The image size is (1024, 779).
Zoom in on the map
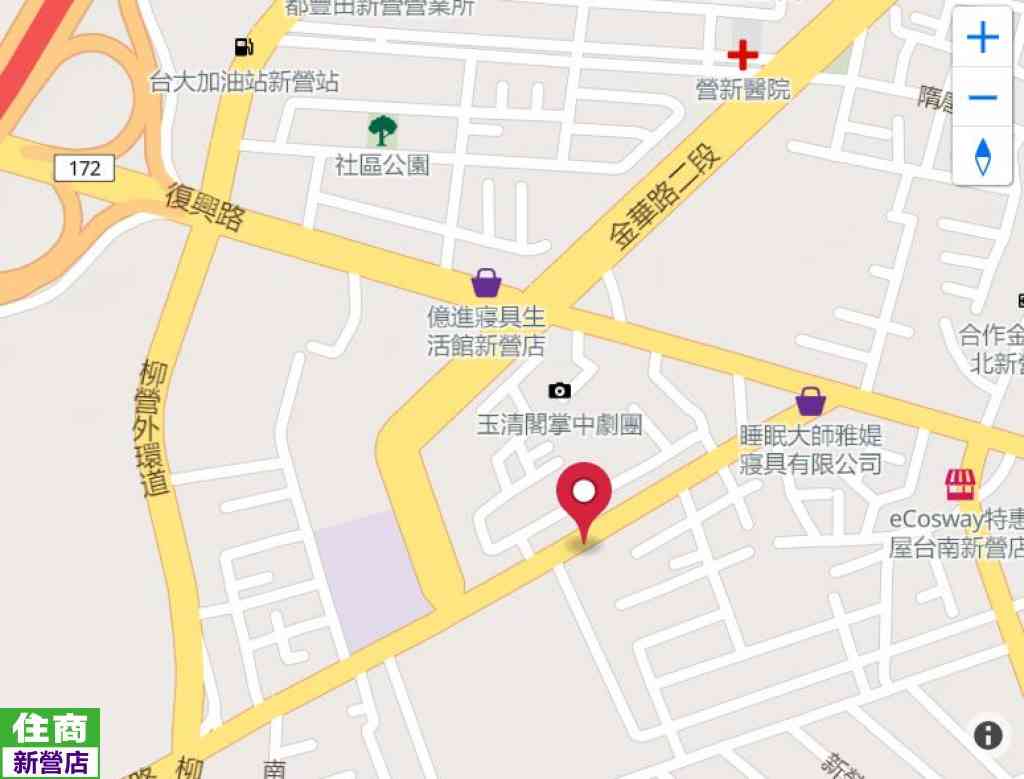pyautogui.click(x=983, y=38)
